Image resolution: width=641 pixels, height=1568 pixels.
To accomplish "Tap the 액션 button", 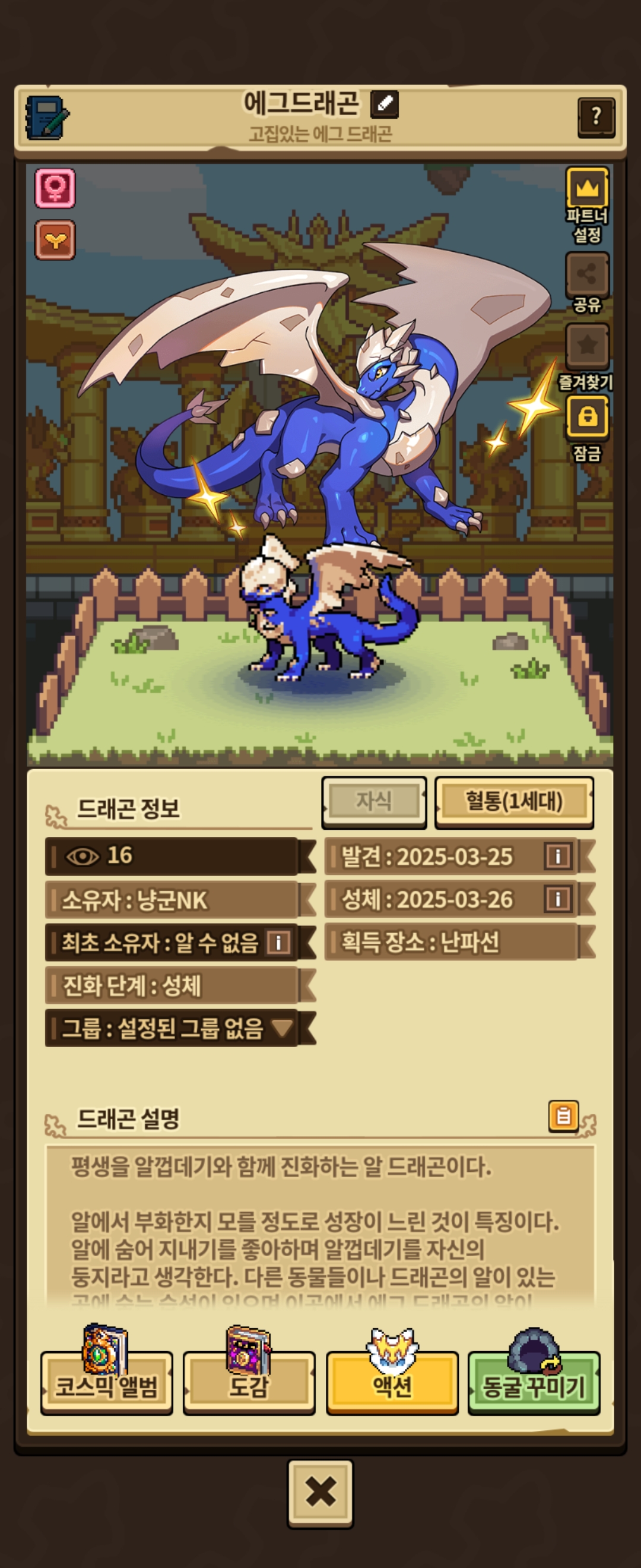I will (x=392, y=1387).
